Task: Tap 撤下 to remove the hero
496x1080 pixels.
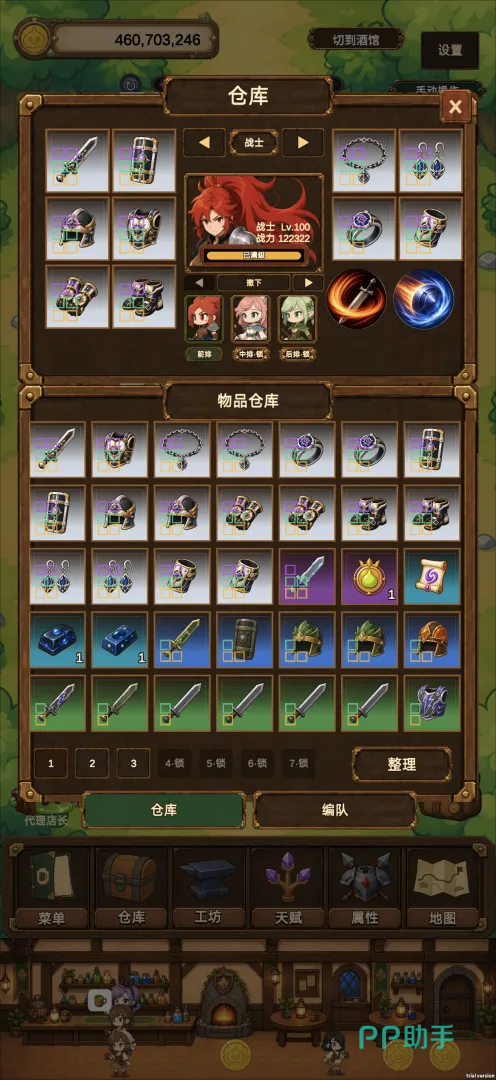Action: (x=254, y=282)
